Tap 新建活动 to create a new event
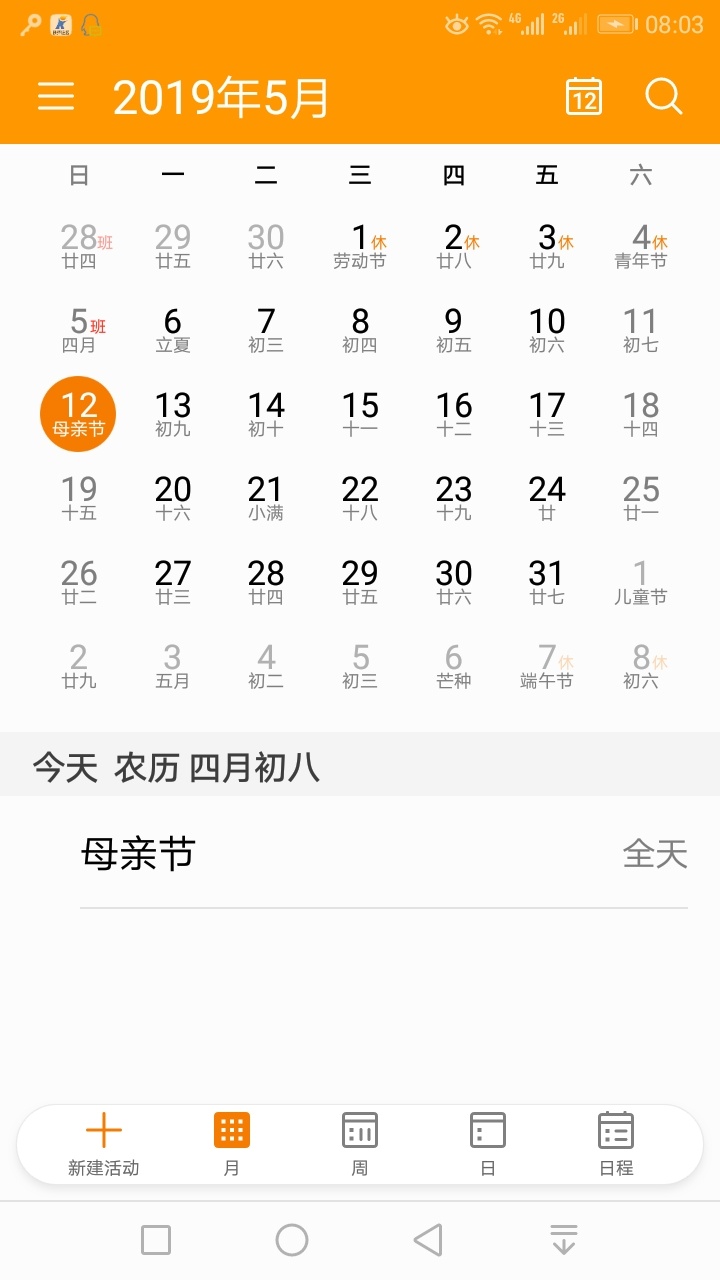Viewport: 720px width, 1280px height. click(x=103, y=1145)
